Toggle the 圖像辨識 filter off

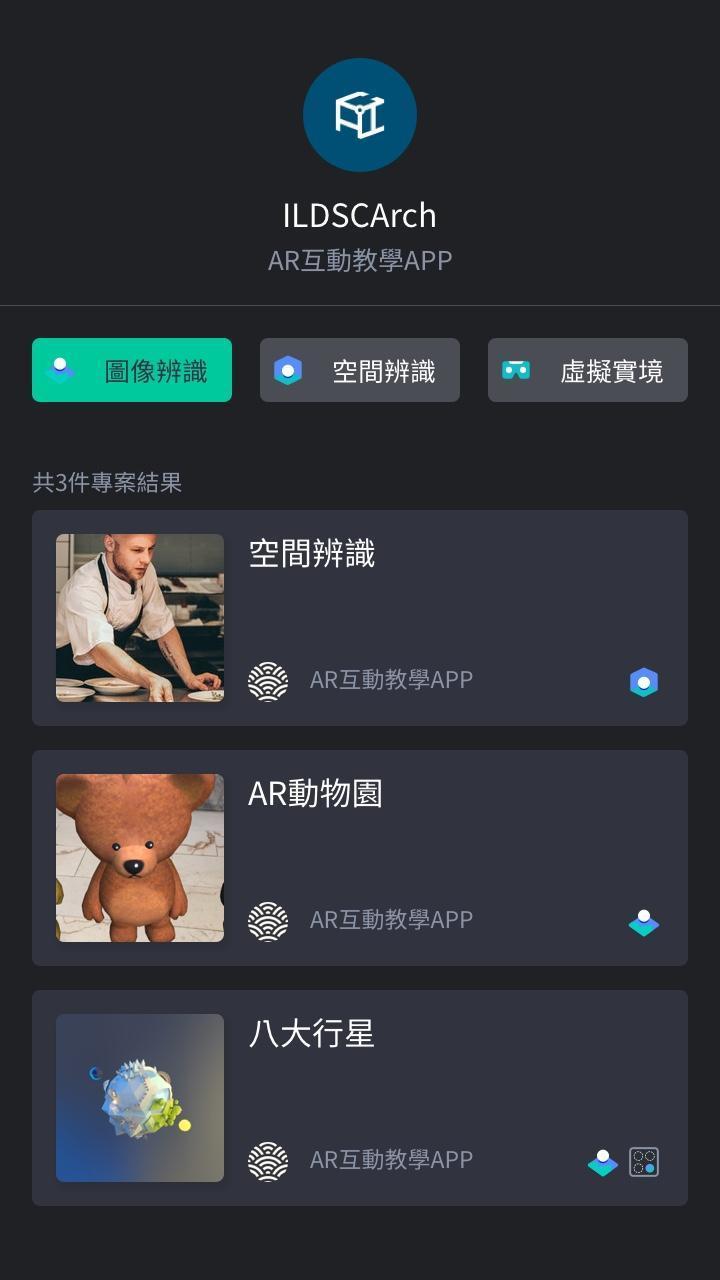(131, 370)
